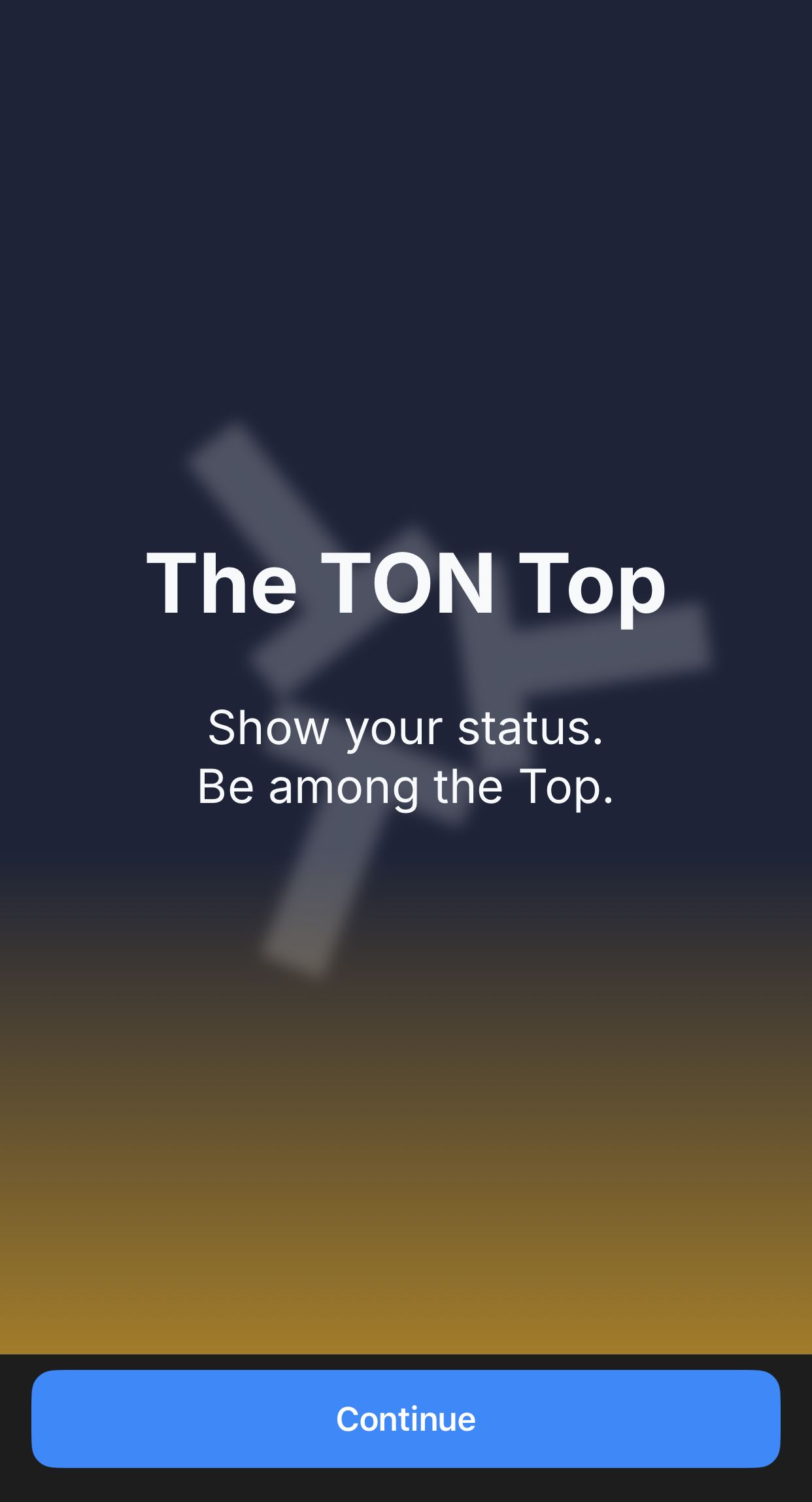Image resolution: width=812 pixels, height=1502 pixels.
Task: Tap the blue Continue button
Action: click(405, 1418)
